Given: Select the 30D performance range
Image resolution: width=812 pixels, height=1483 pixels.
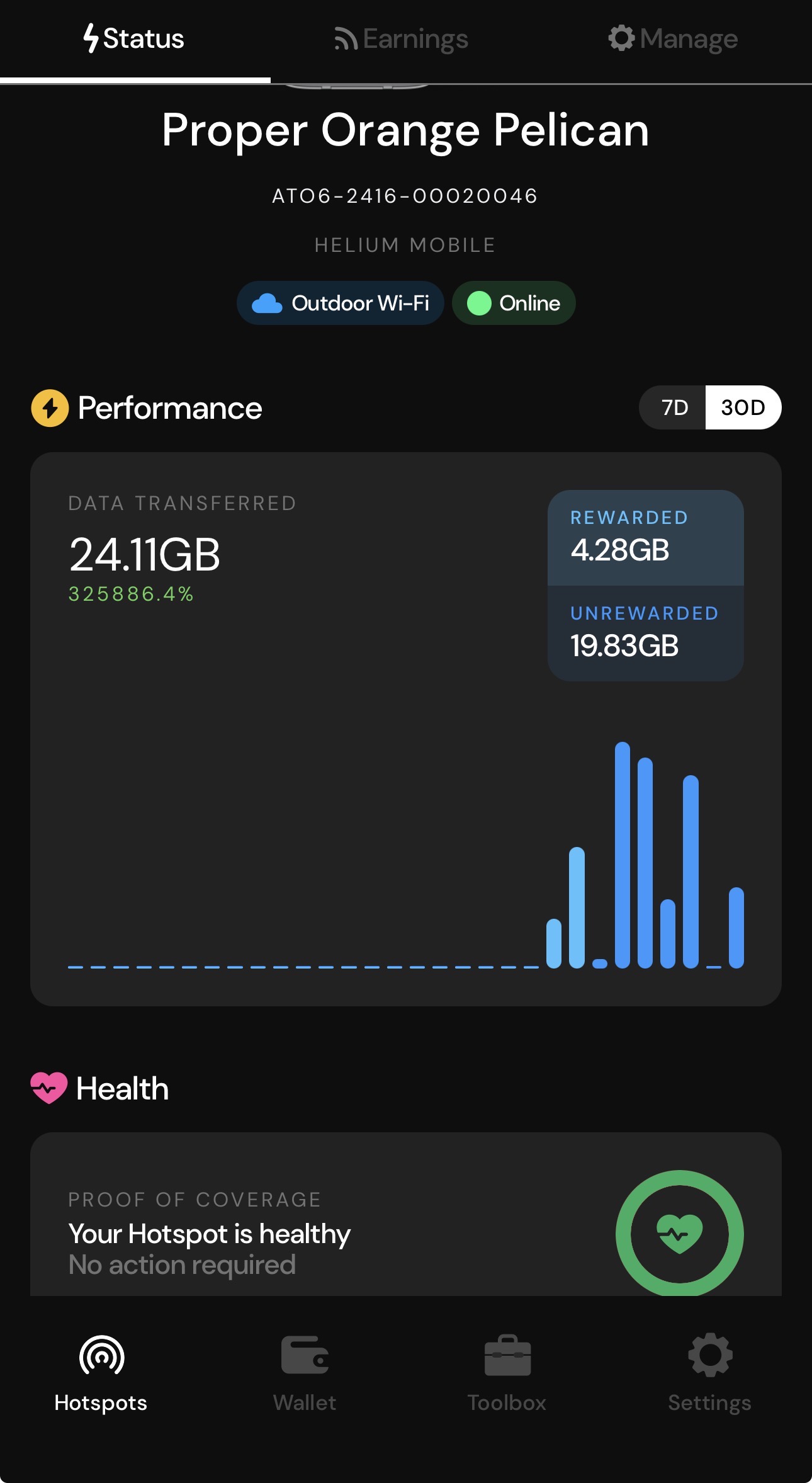Looking at the screenshot, I should pos(743,407).
